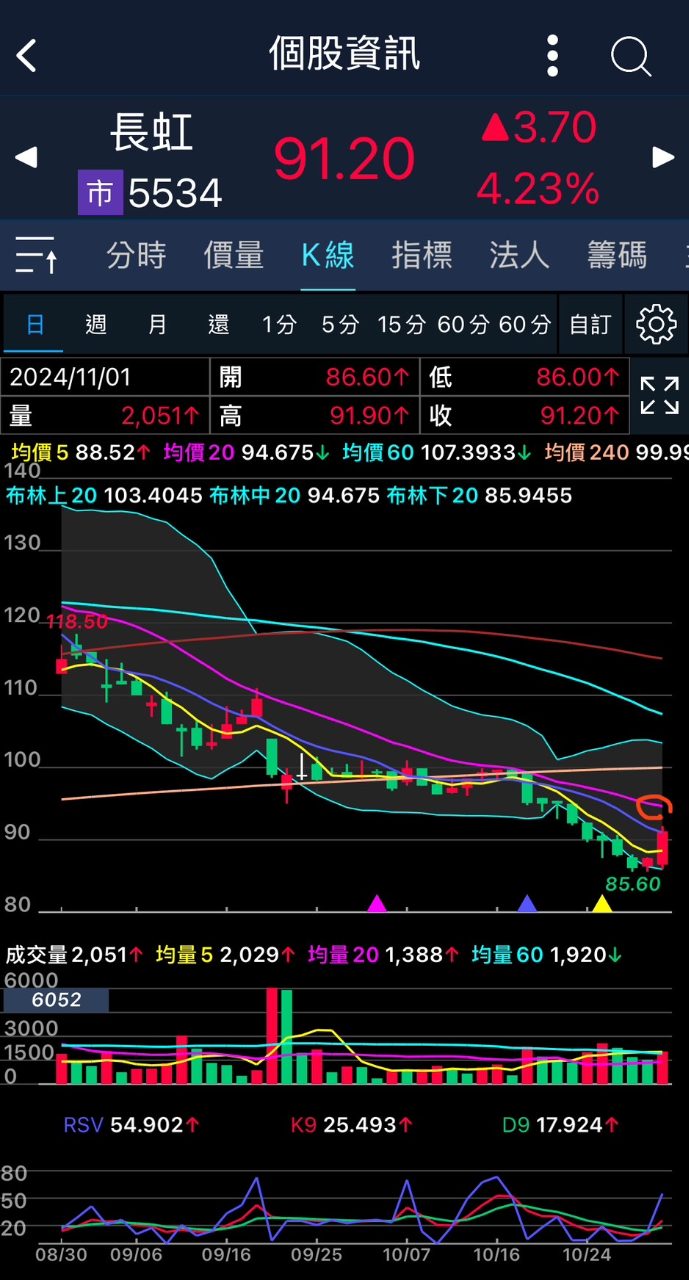Select the 1分 chart interval
The image size is (689, 1280).
[x=279, y=324]
